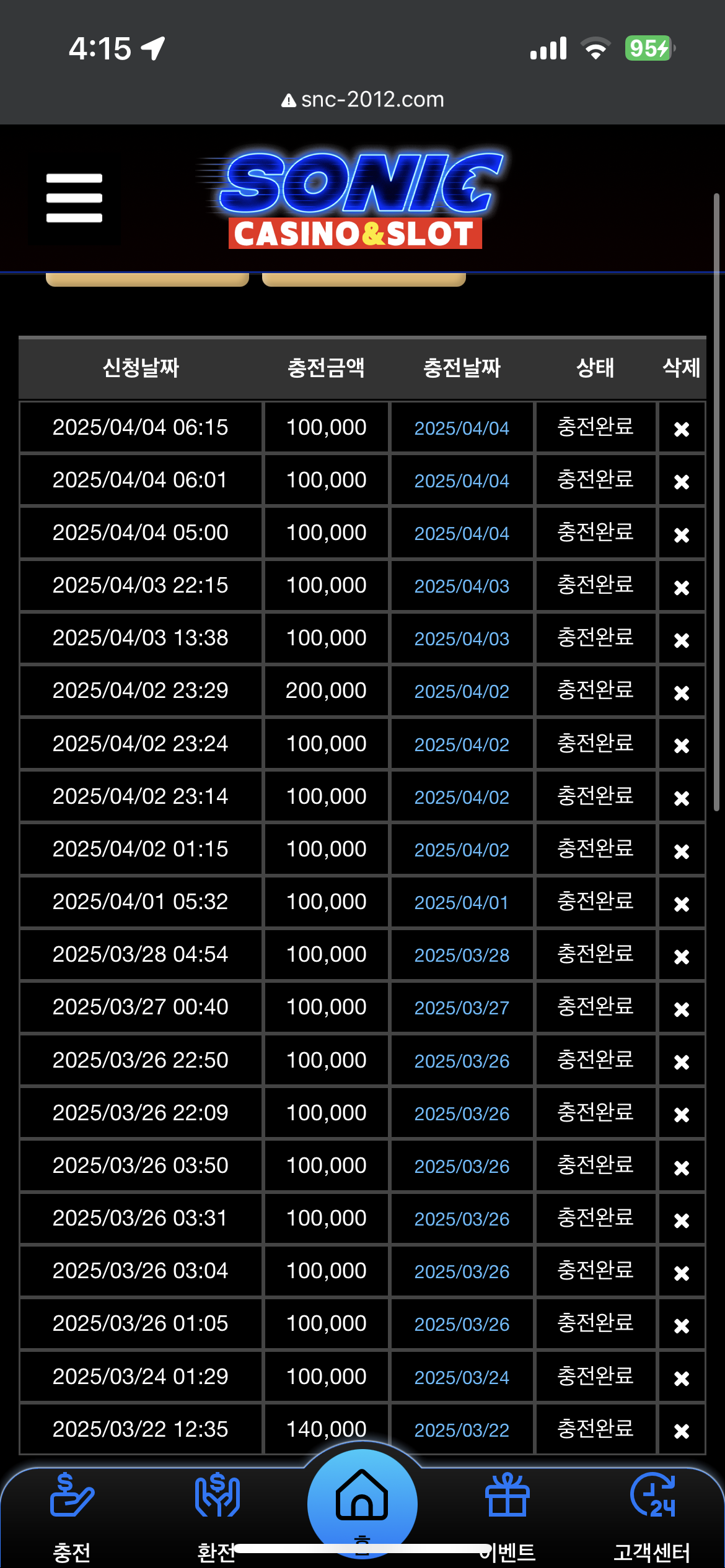Screen dimensions: 725x1568
Task: Open 고객센터 customer support
Action: [x=652, y=1515]
